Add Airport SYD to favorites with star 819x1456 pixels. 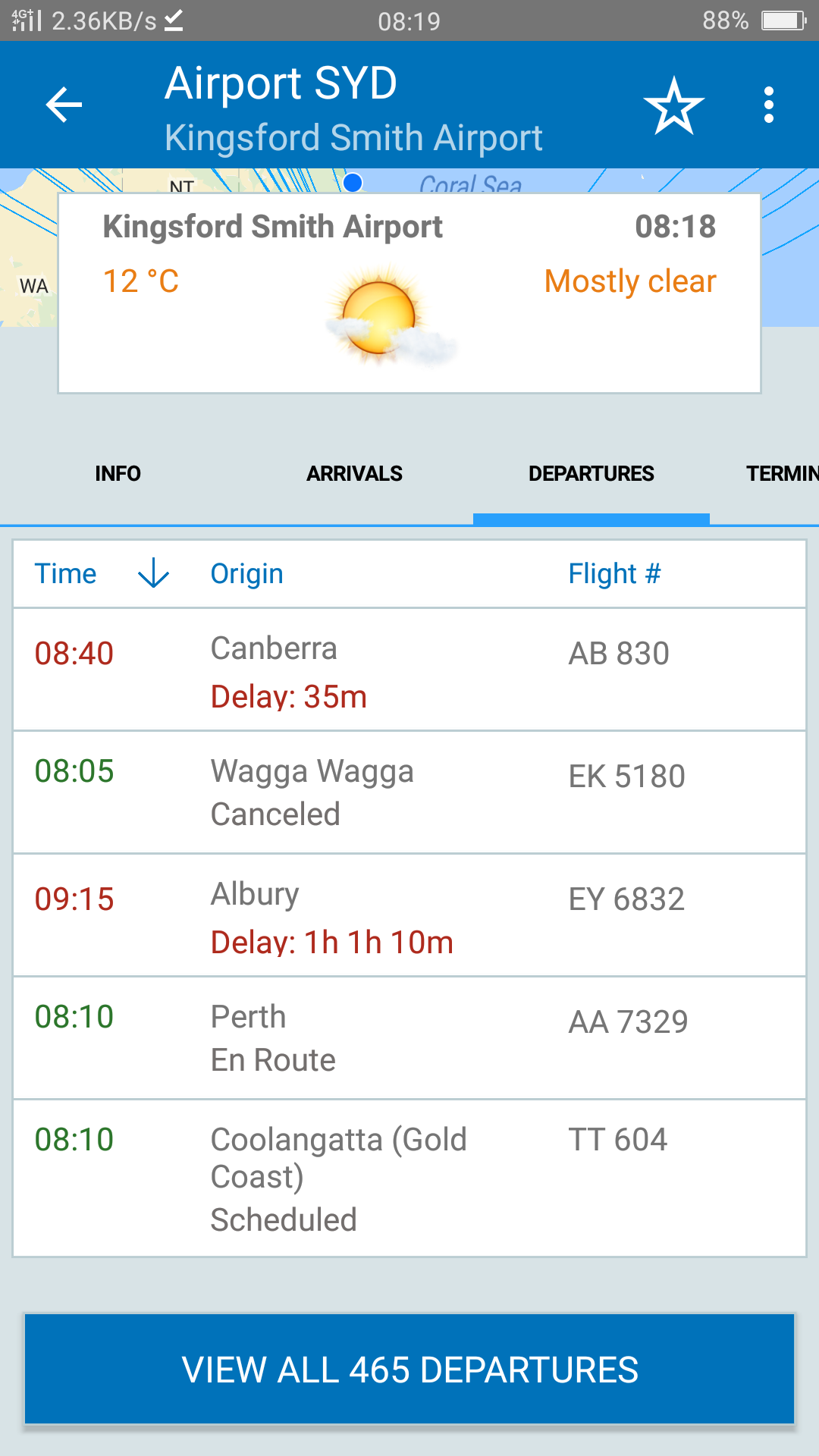tap(674, 105)
